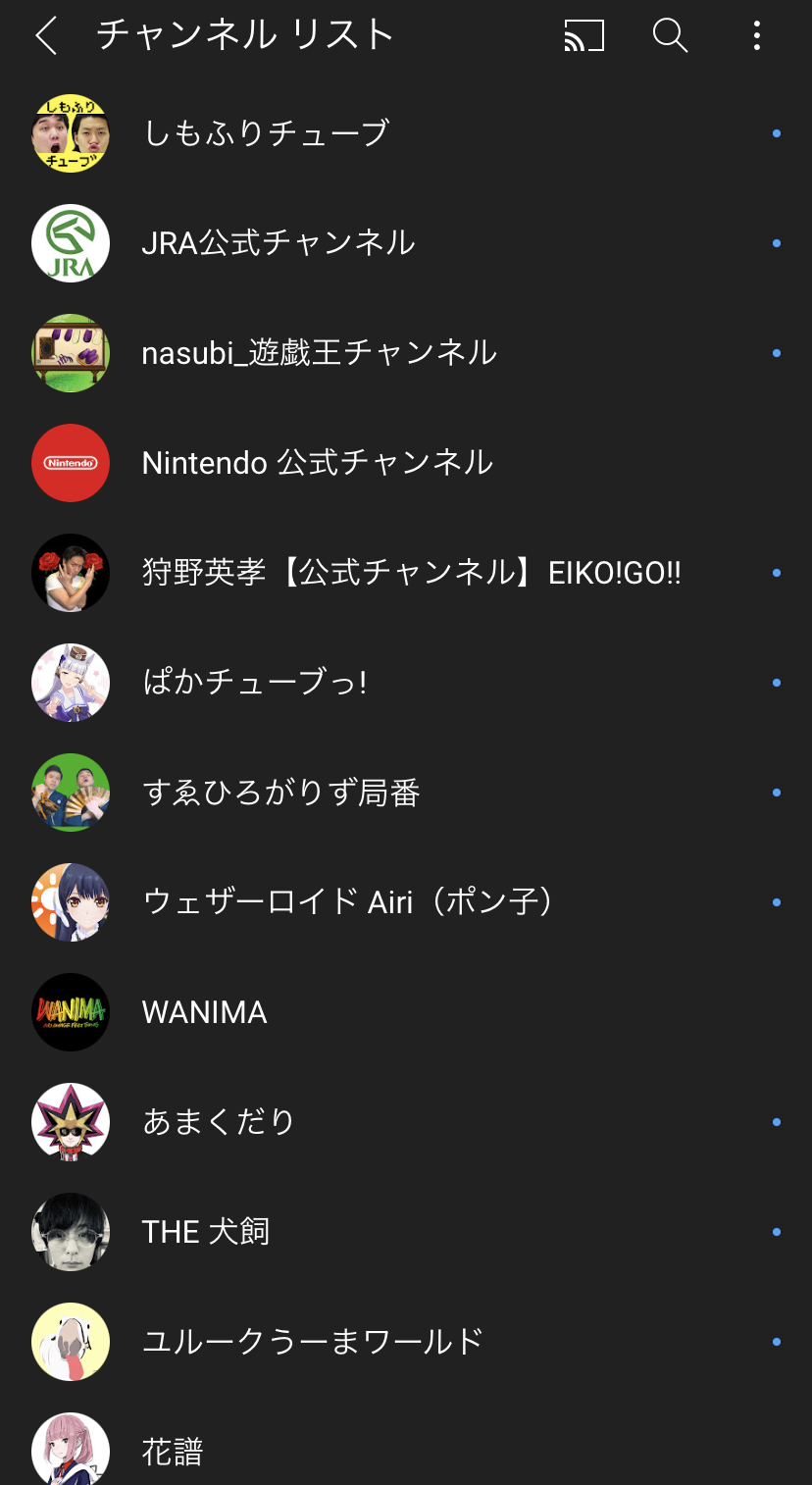Image resolution: width=812 pixels, height=1485 pixels.
Task: Open Nintendo 公式チャンネル
Action: coord(406,463)
